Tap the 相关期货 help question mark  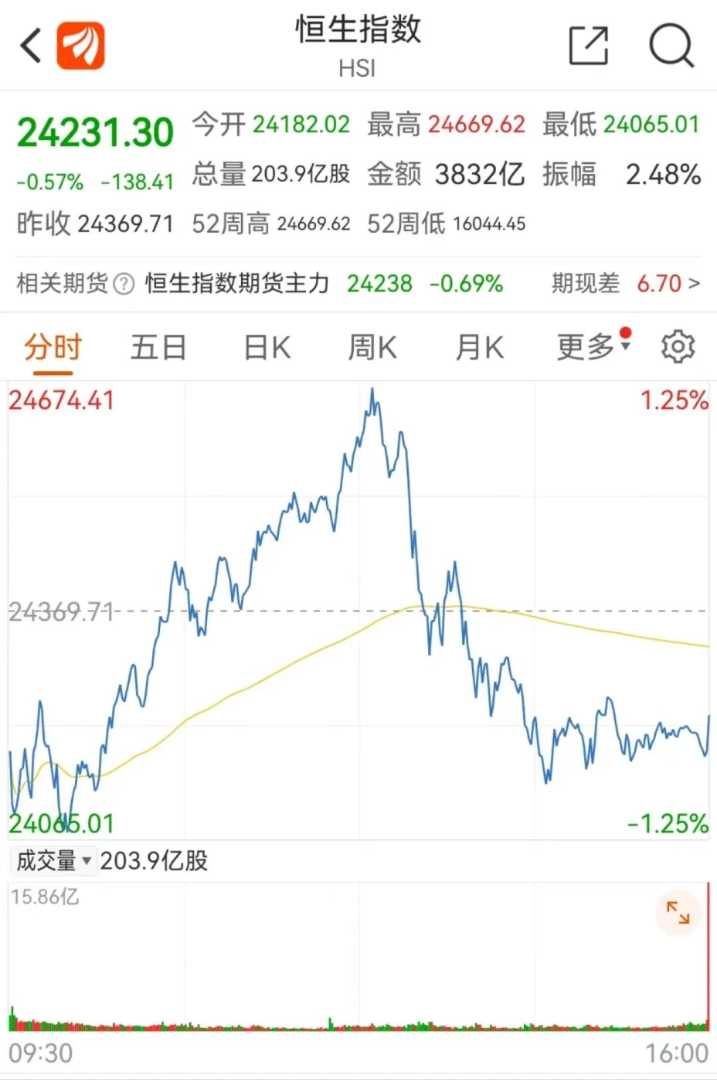tap(124, 284)
